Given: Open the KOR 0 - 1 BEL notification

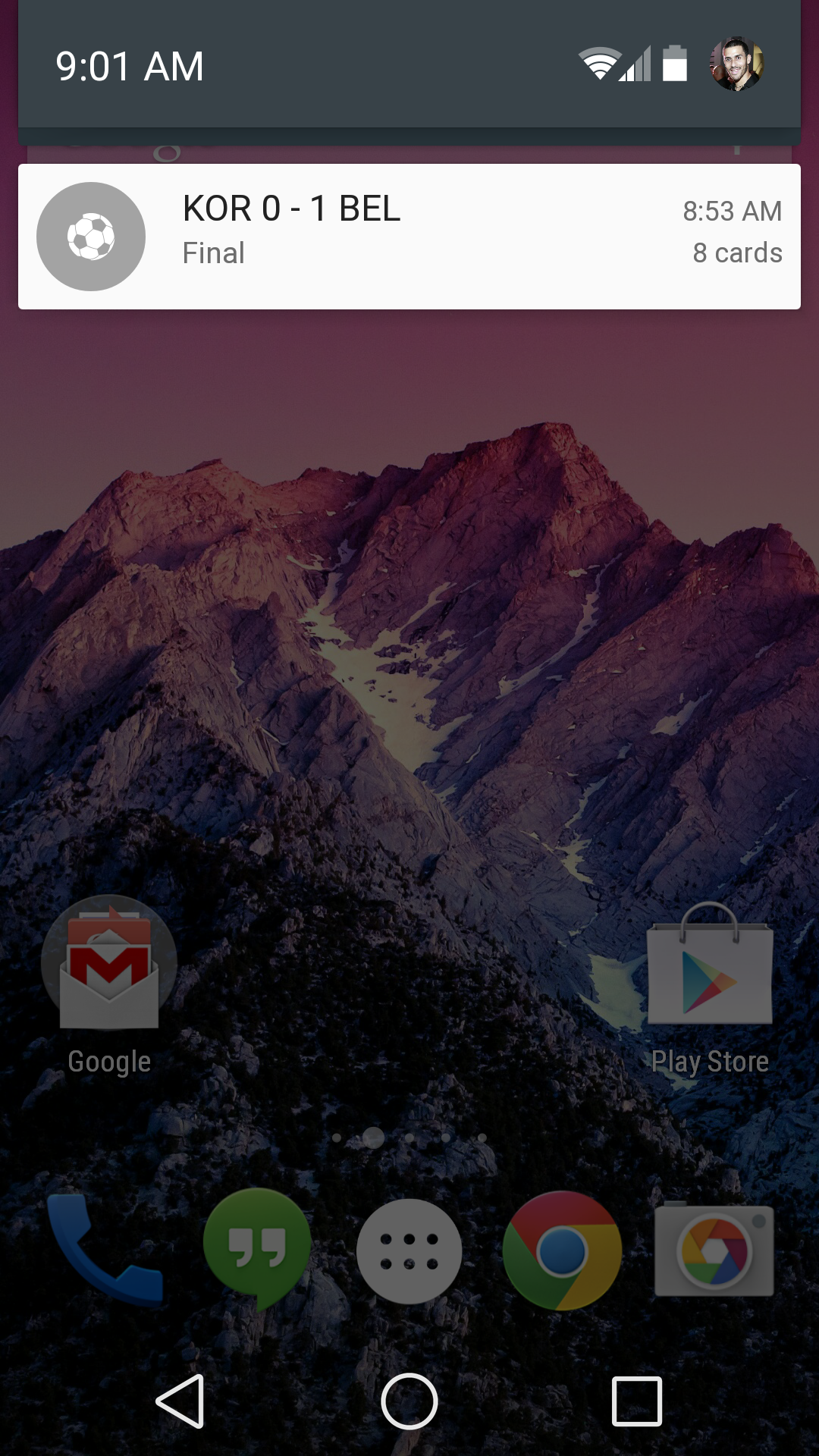Looking at the screenshot, I should click(409, 237).
